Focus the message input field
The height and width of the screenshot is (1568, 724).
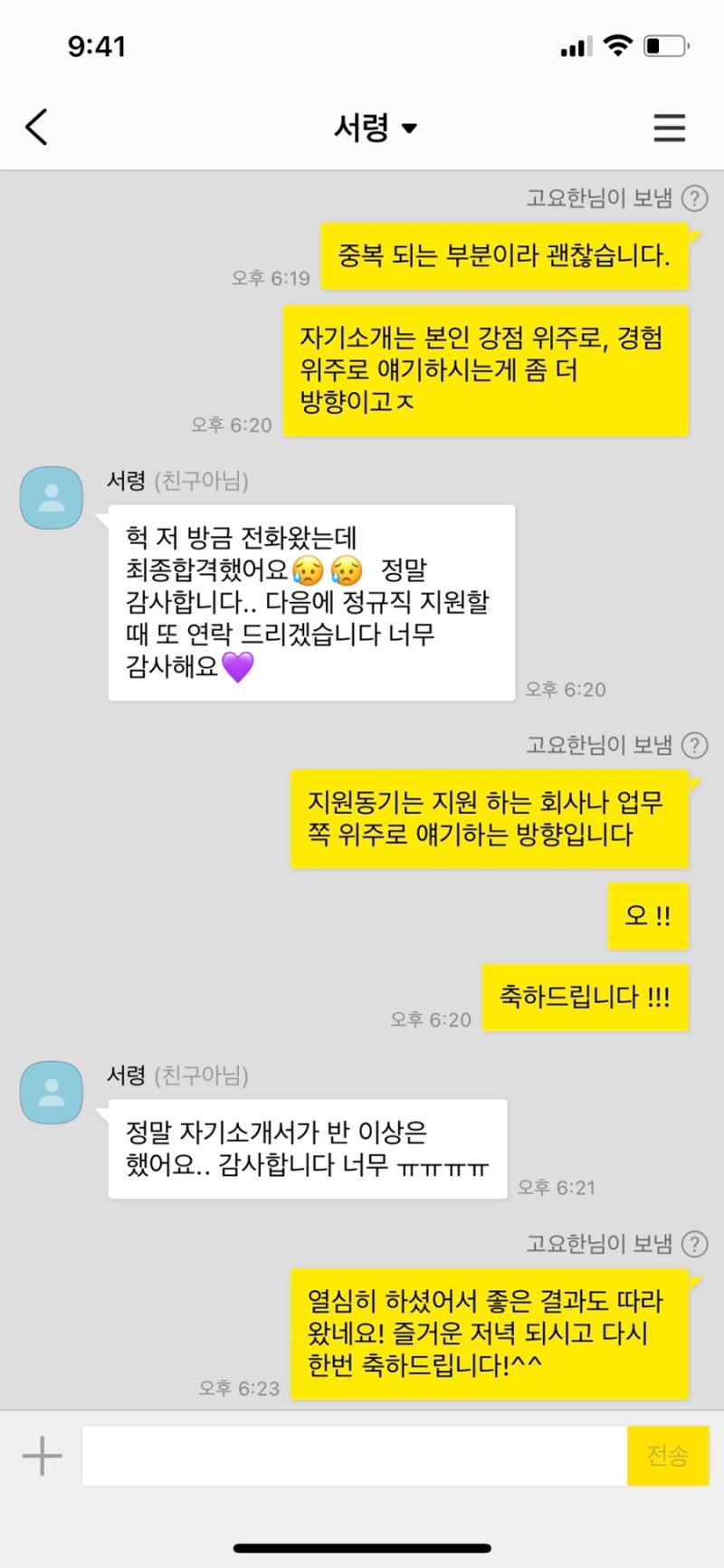pos(354,1456)
